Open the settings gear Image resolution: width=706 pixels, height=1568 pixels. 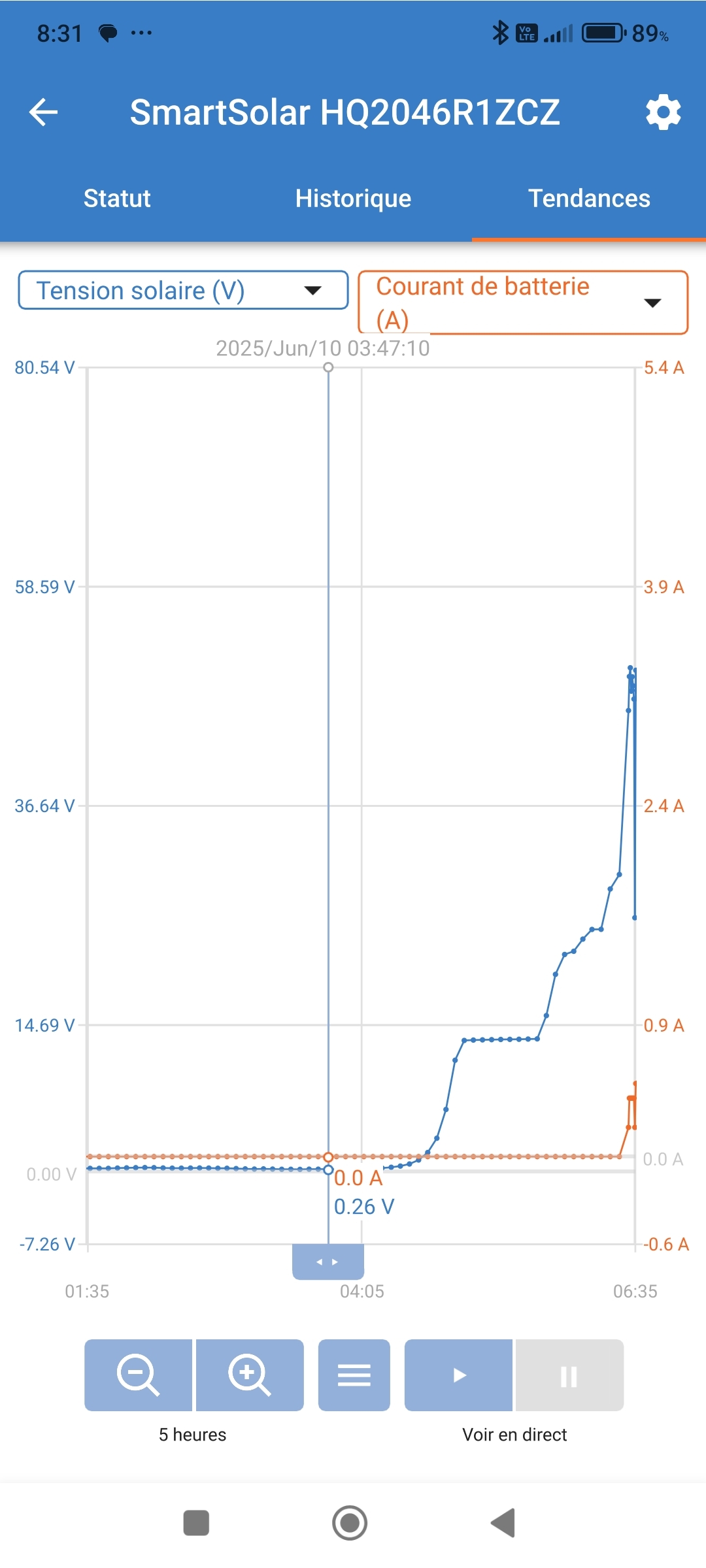663,112
